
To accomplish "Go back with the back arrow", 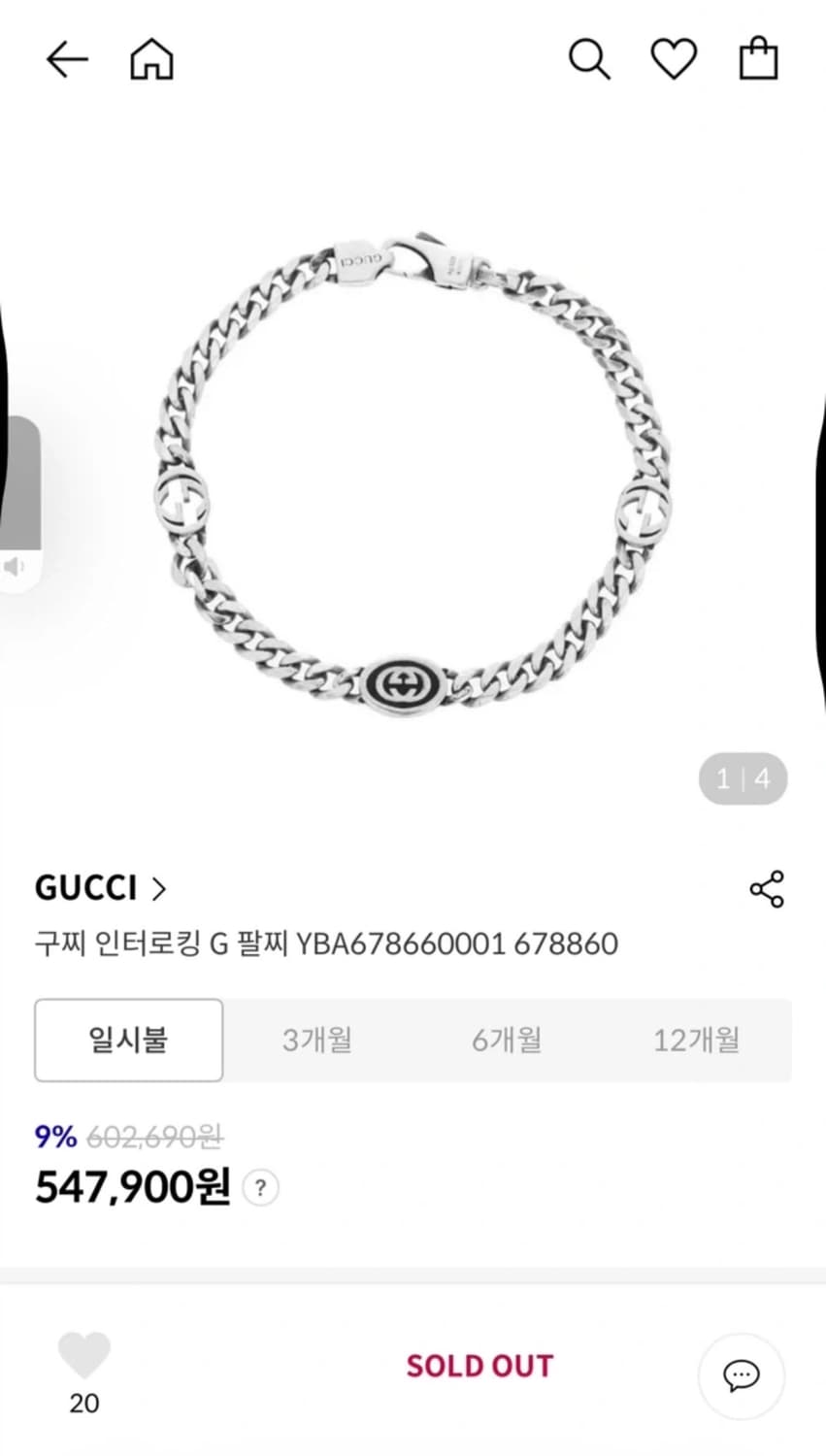I will pyautogui.click(x=65, y=58).
